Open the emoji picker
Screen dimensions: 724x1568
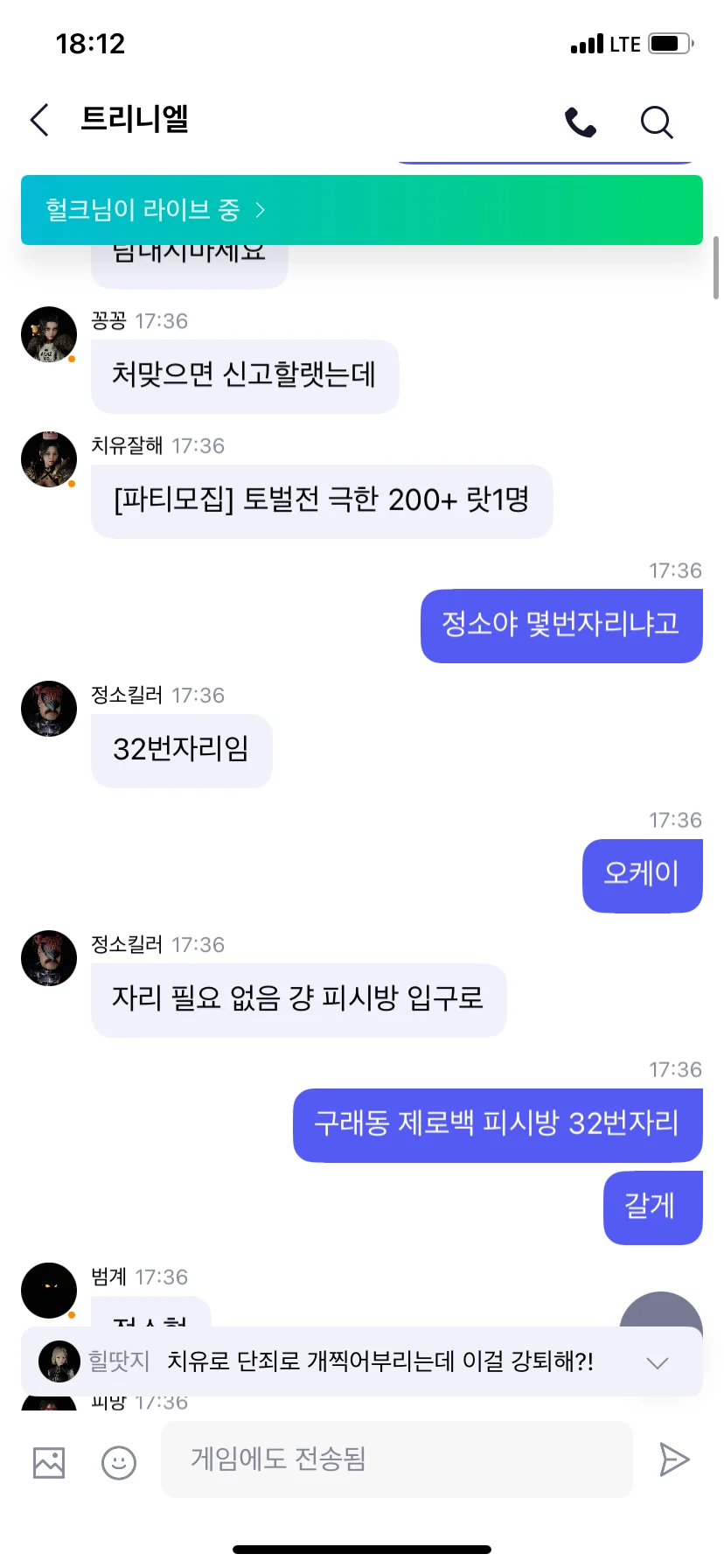coord(119,1462)
